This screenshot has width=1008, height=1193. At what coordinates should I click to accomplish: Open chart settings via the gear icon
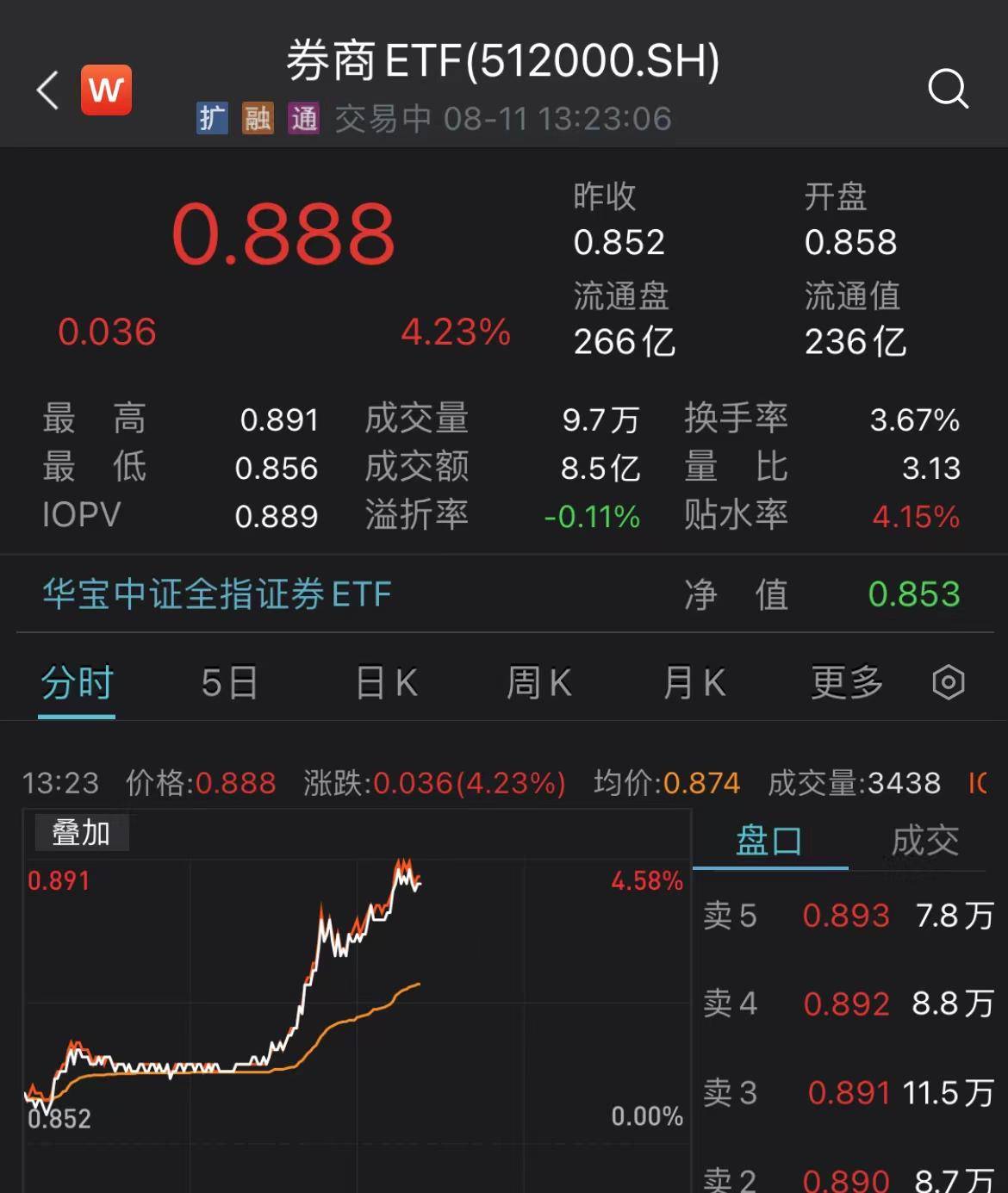tap(948, 681)
